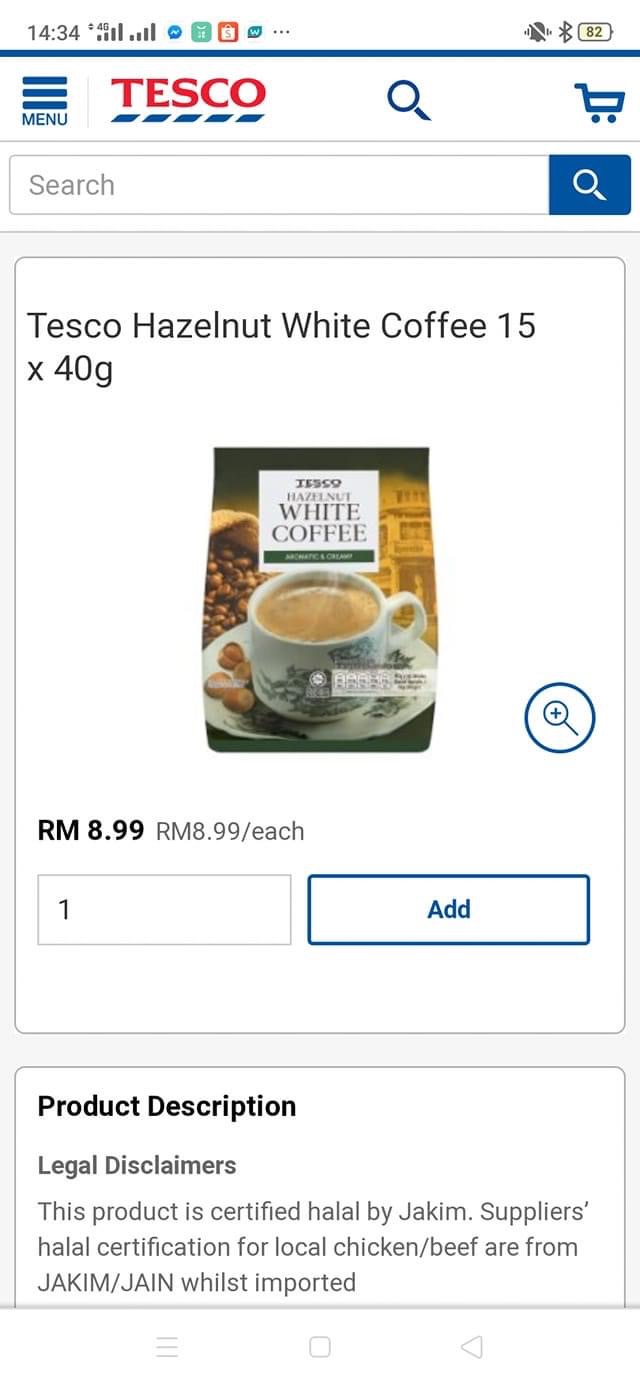Image resolution: width=640 pixels, height=1386 pixels.
Task: Tap the Tesco logo to go home
Action: (x=188, y=100)
